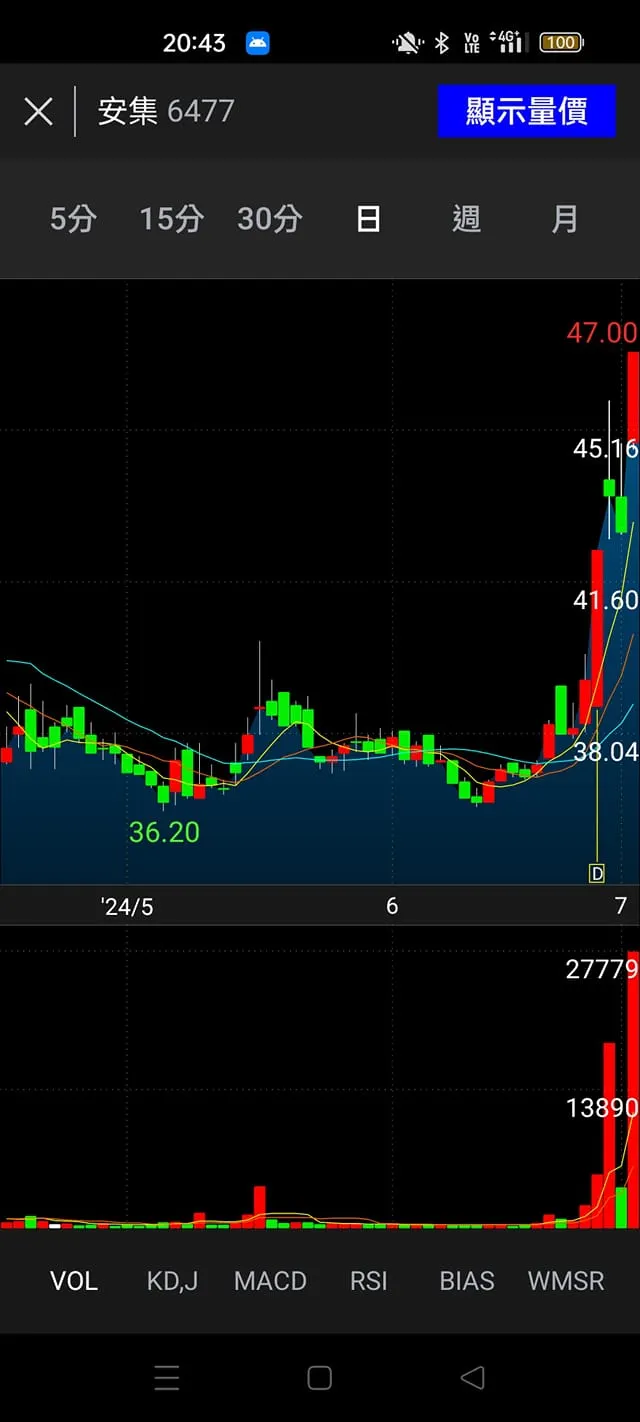
Task: Tap the D dividend marker on chart
Action: pos(597,873)
